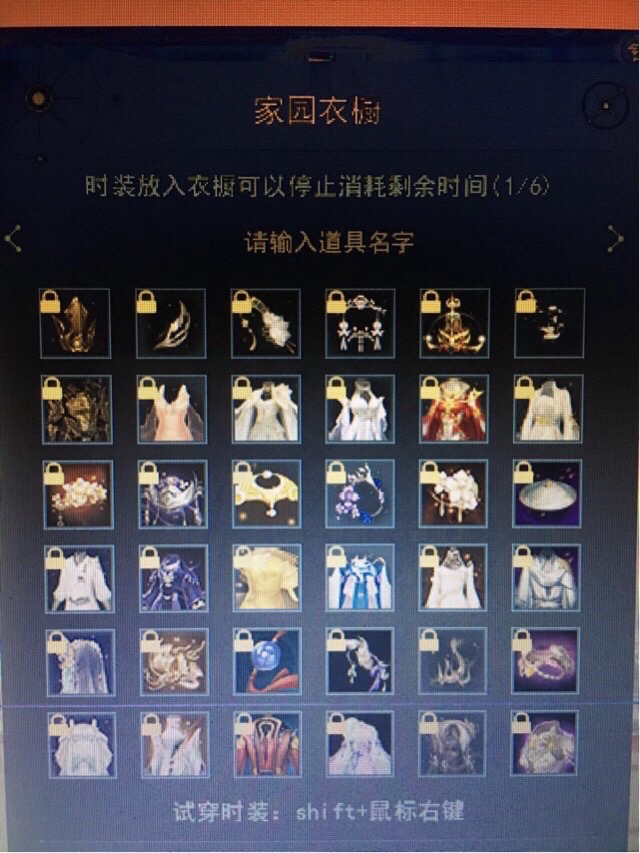Select the yellow dress outfit
The width and height of the screenshot is (640, 853).
[x=266, y=580]
